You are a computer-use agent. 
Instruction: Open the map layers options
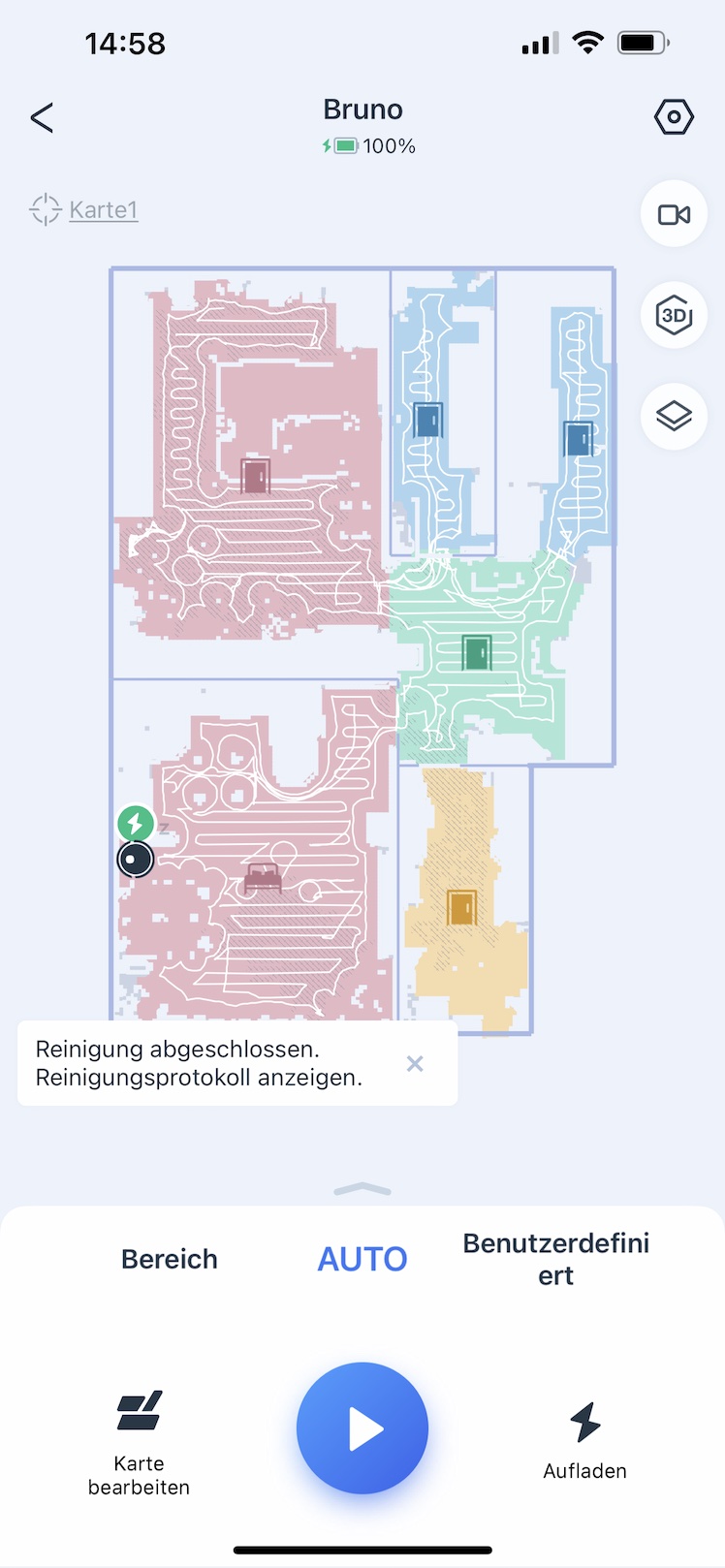[x=674, y=416]
